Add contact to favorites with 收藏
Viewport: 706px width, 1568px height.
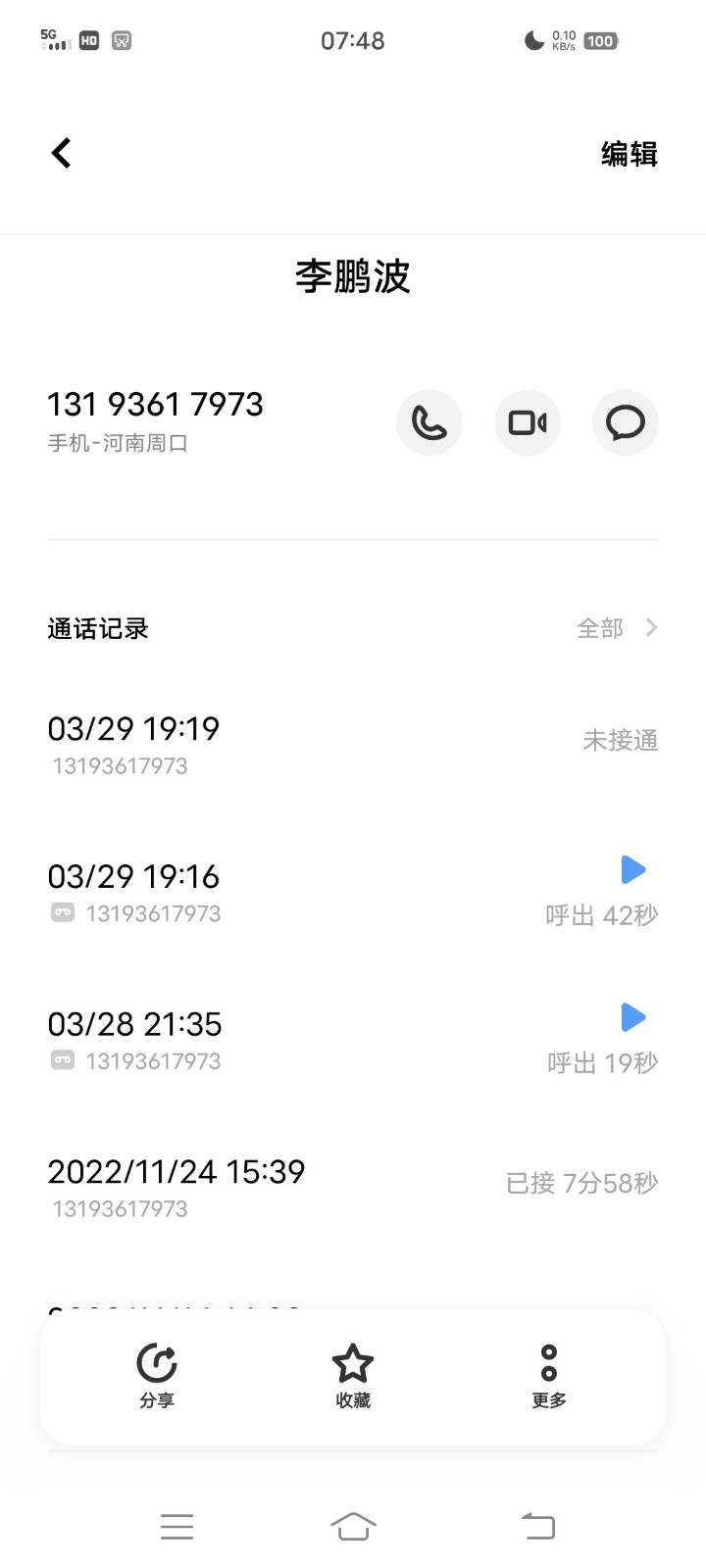[353, 1375]
